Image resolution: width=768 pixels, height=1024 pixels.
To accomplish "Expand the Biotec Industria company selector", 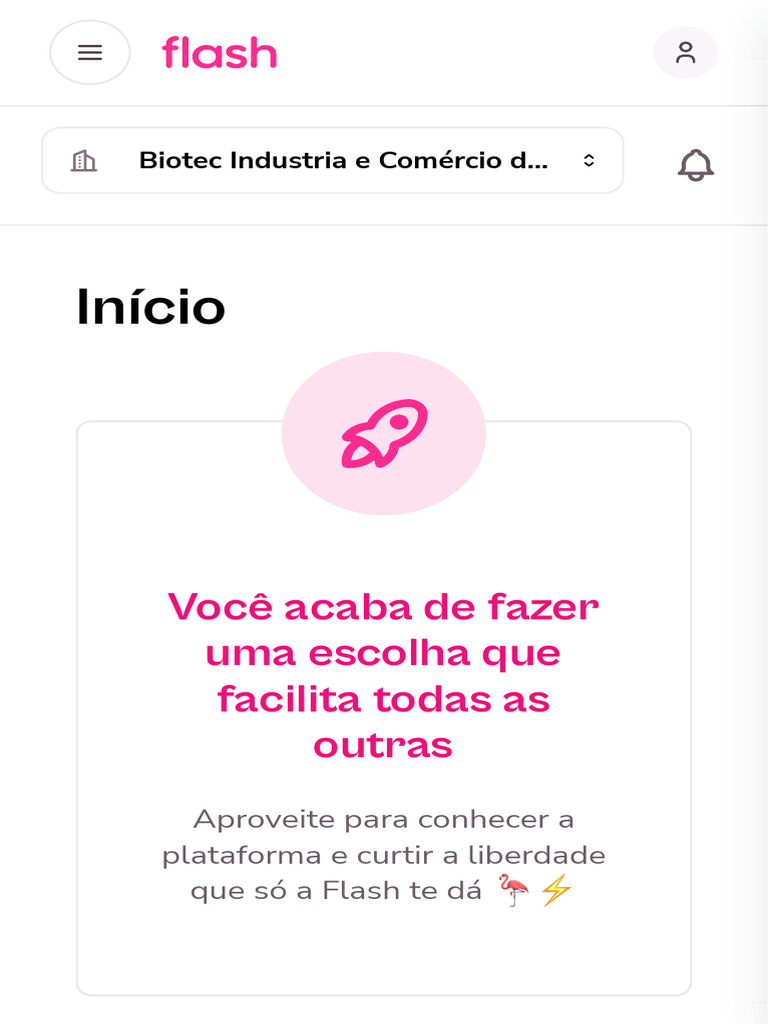I will [332, 160].
